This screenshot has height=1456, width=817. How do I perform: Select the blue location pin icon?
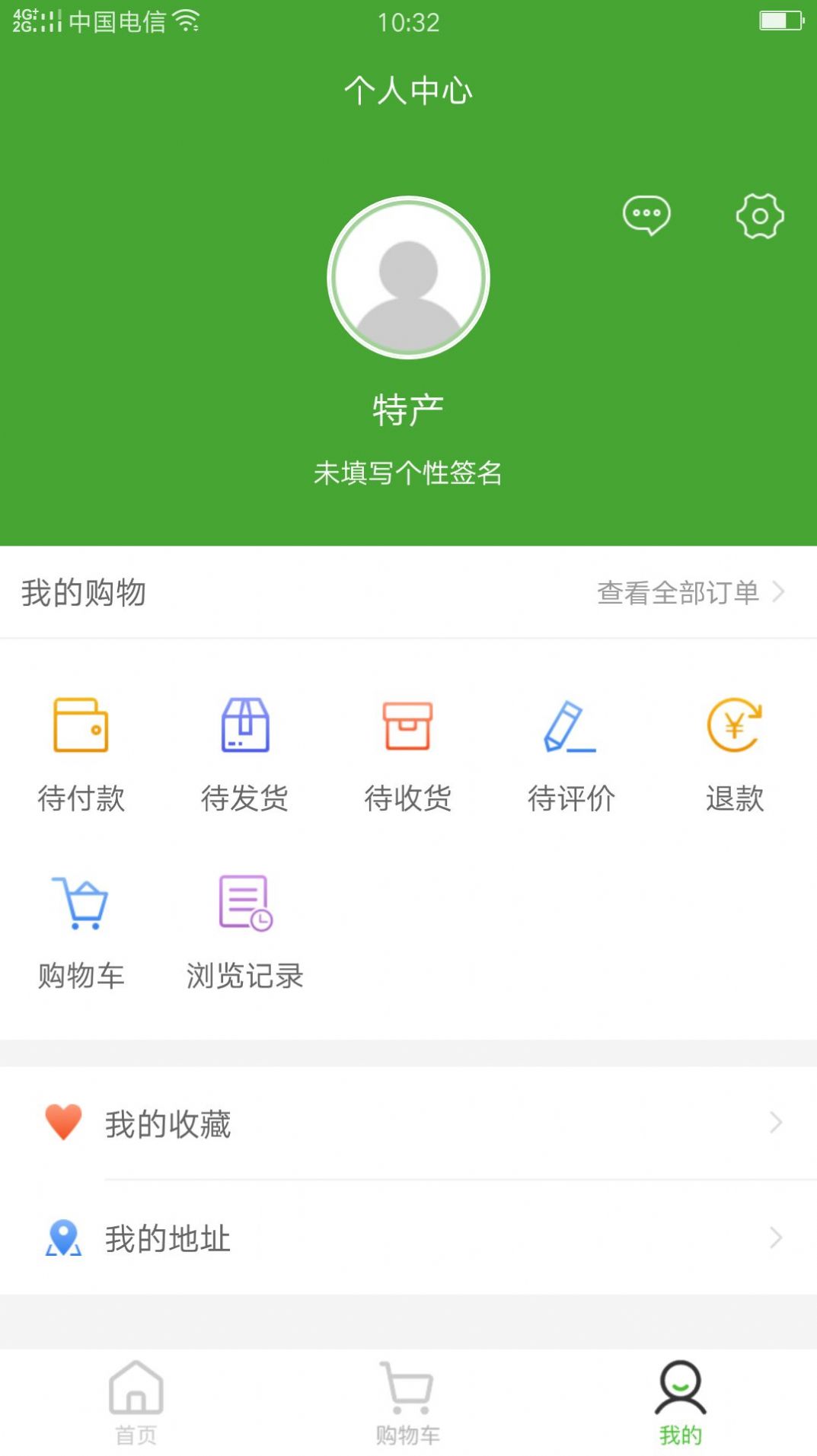coord(63,1236)
